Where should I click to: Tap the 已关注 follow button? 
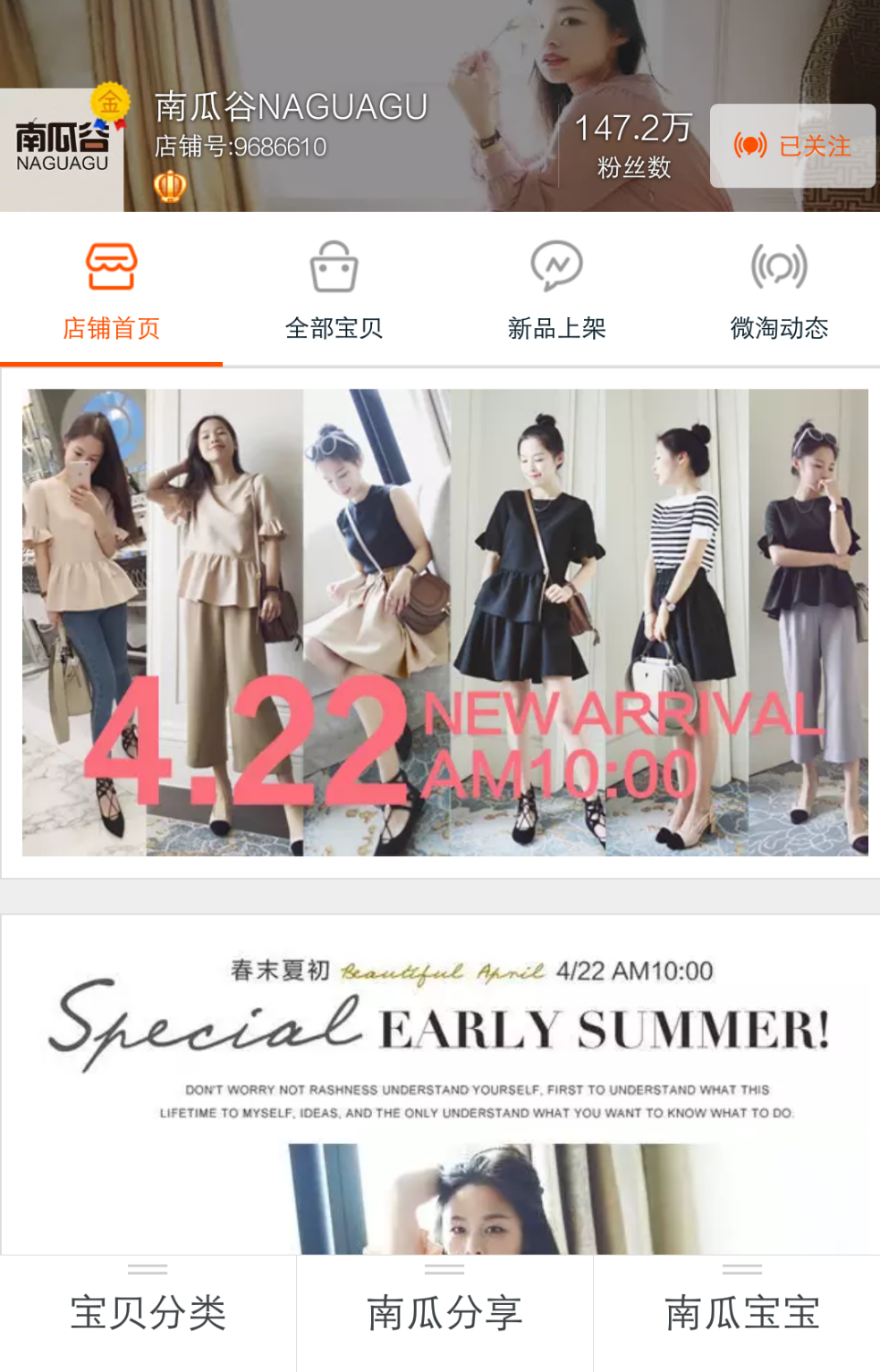(792, 146)
